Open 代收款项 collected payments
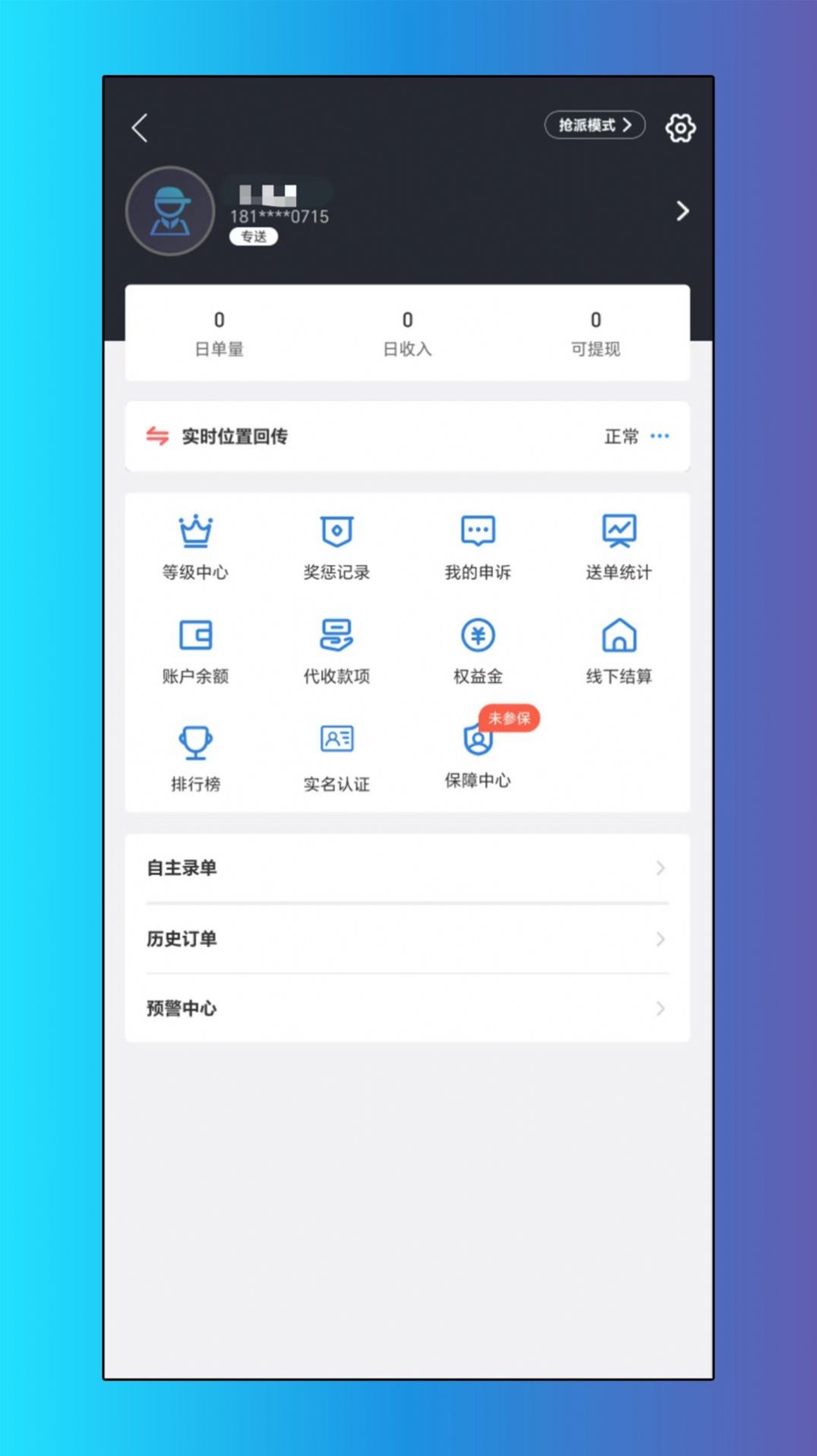This screenshot has height=1456, width=817. coord(337,652)
